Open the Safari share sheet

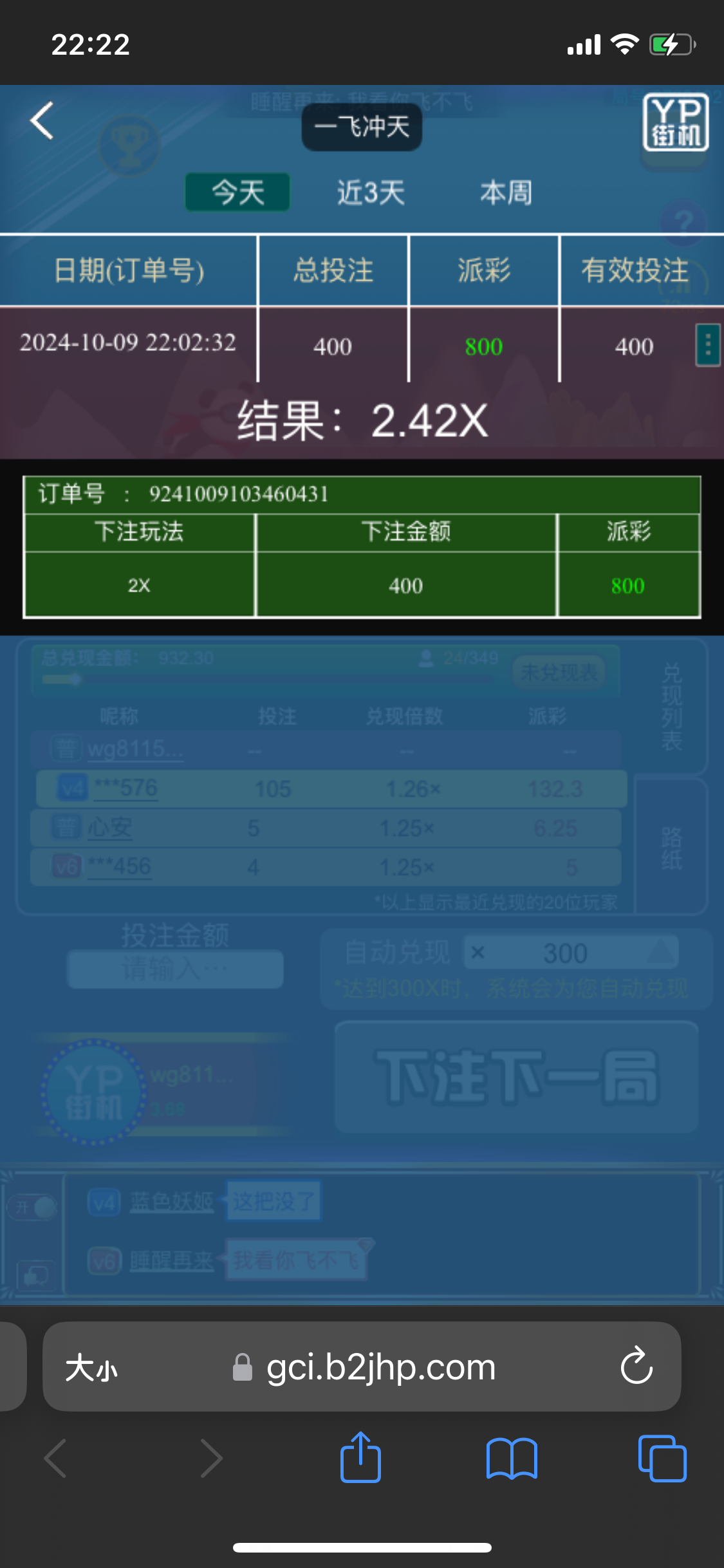tap(360, 1458)
